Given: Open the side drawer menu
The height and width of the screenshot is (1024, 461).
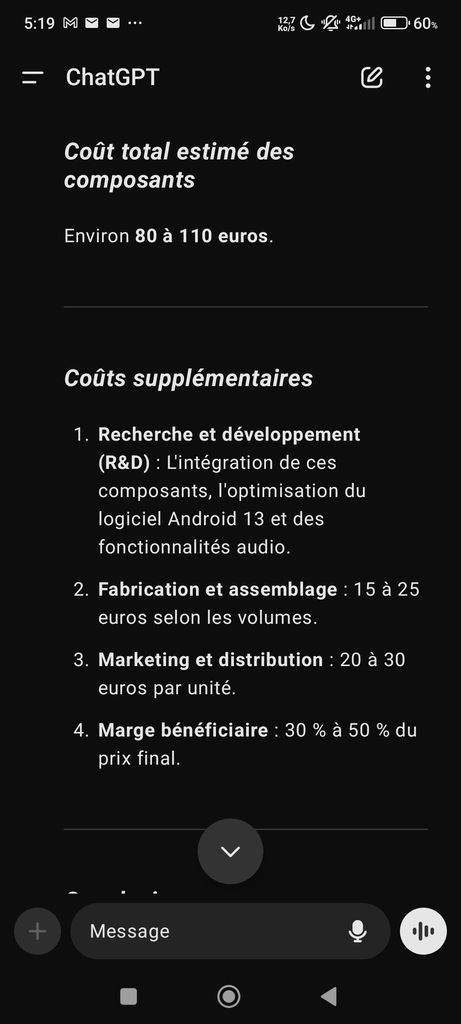Looking at the screenshot, I should click(33, 78).
